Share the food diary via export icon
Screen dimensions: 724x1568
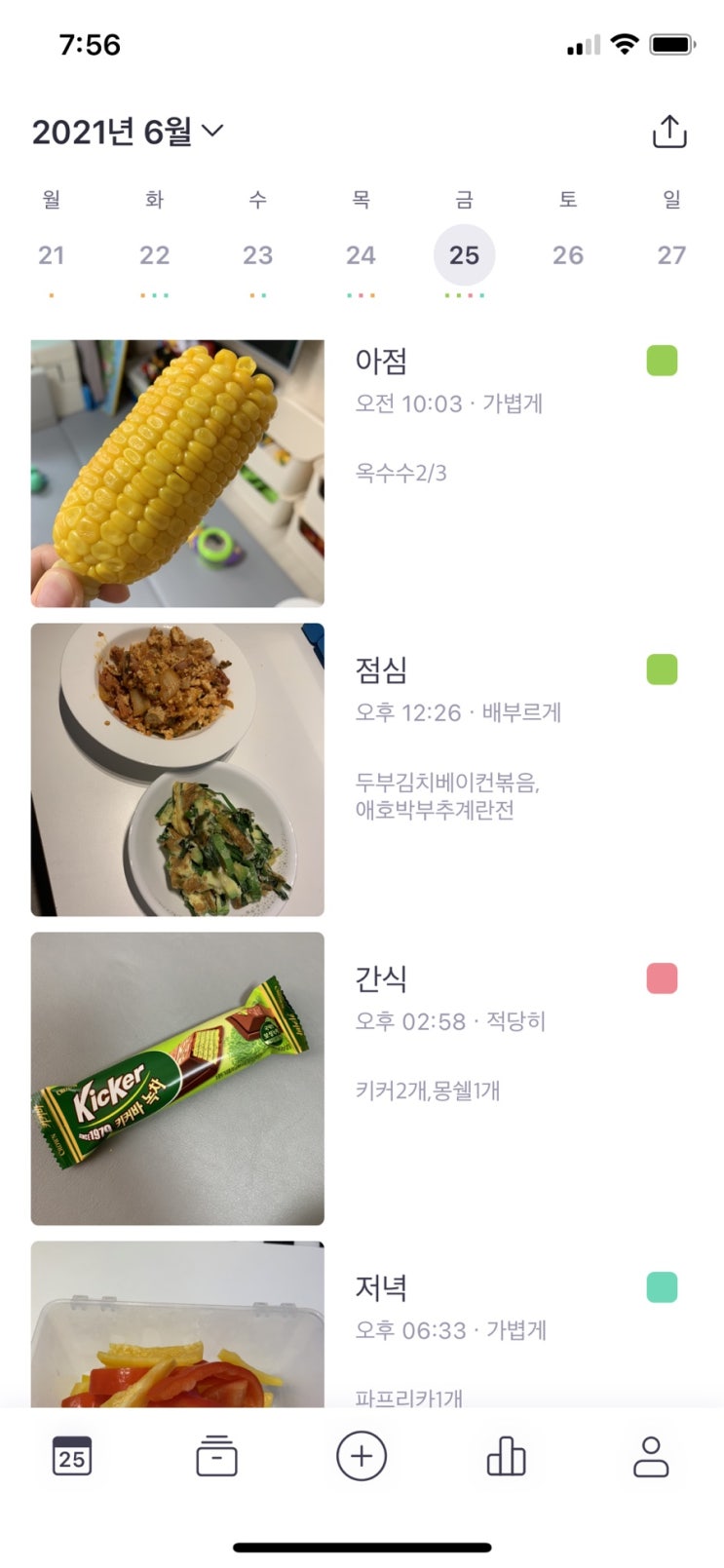click(x=668, y=132)
